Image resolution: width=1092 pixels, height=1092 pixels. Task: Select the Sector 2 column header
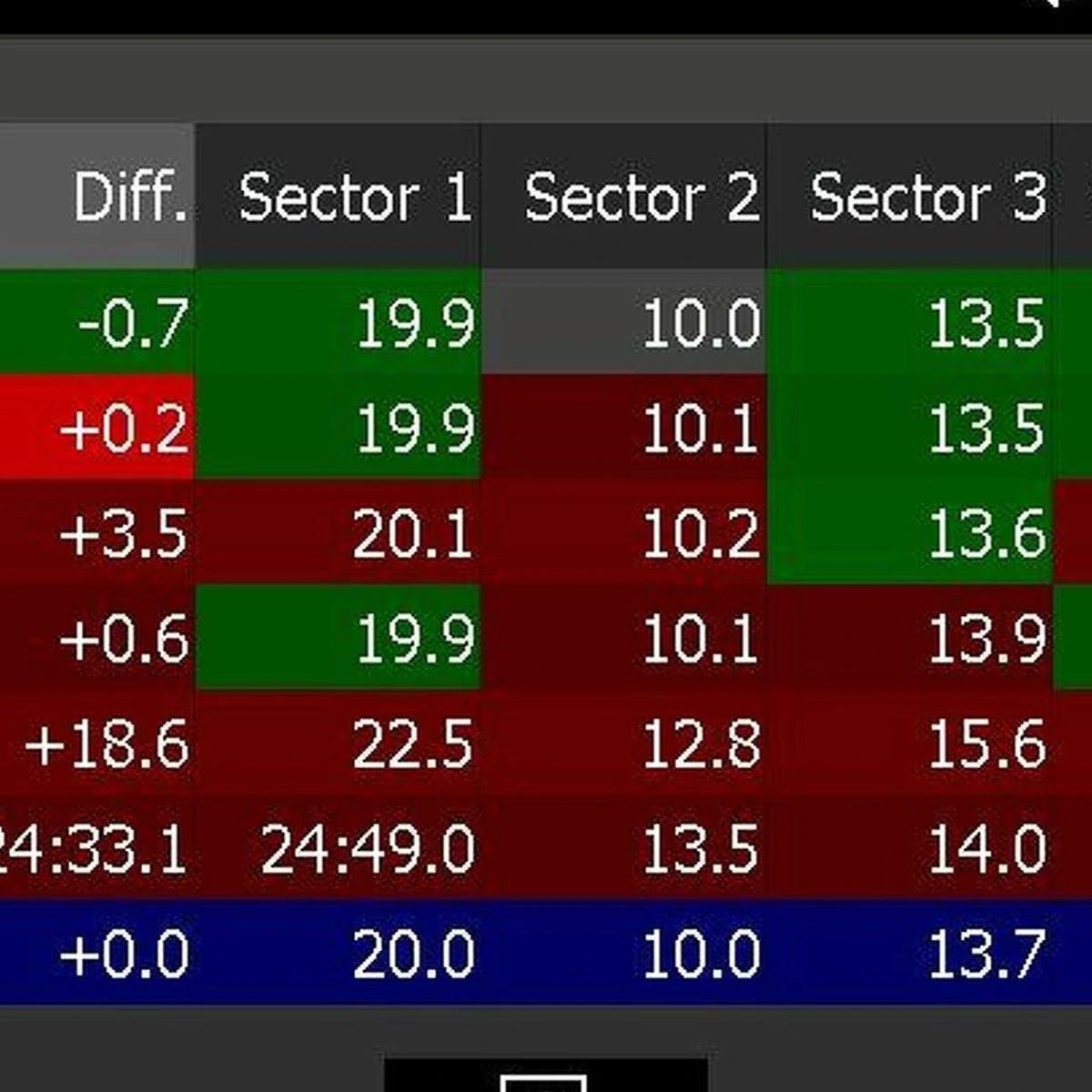(x=641, y=197)
